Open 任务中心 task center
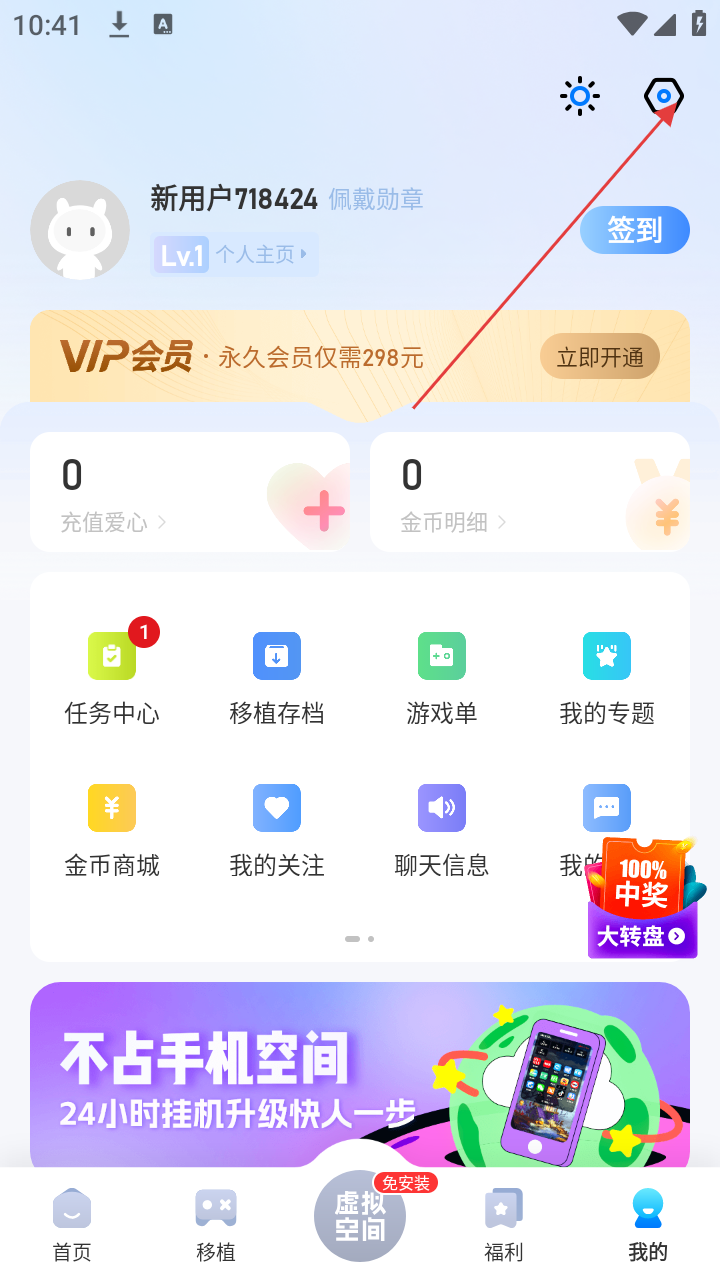Viewport: 720px width, 1280px height. 112,678
